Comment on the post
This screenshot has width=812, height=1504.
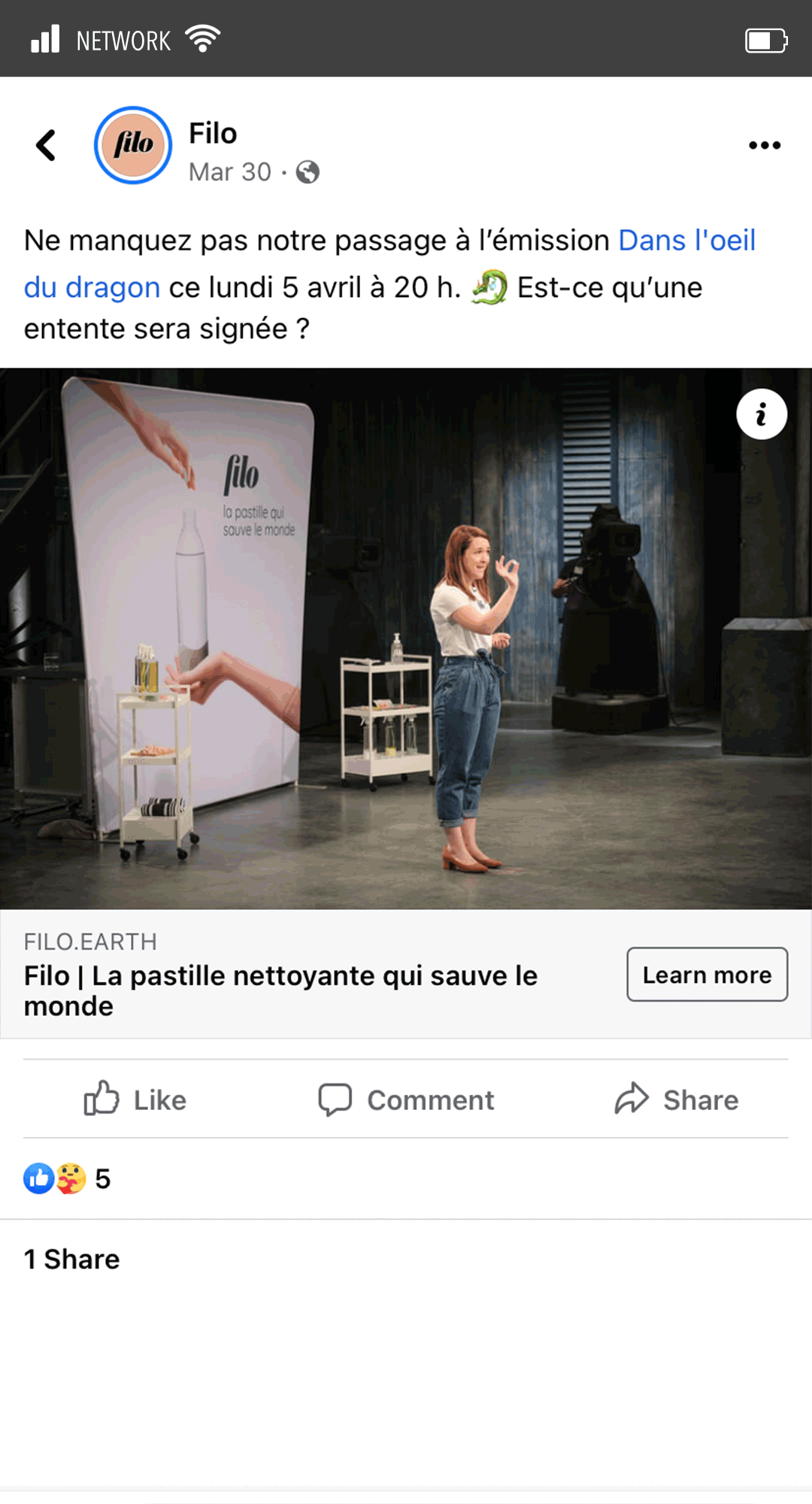pos(406,1099)
